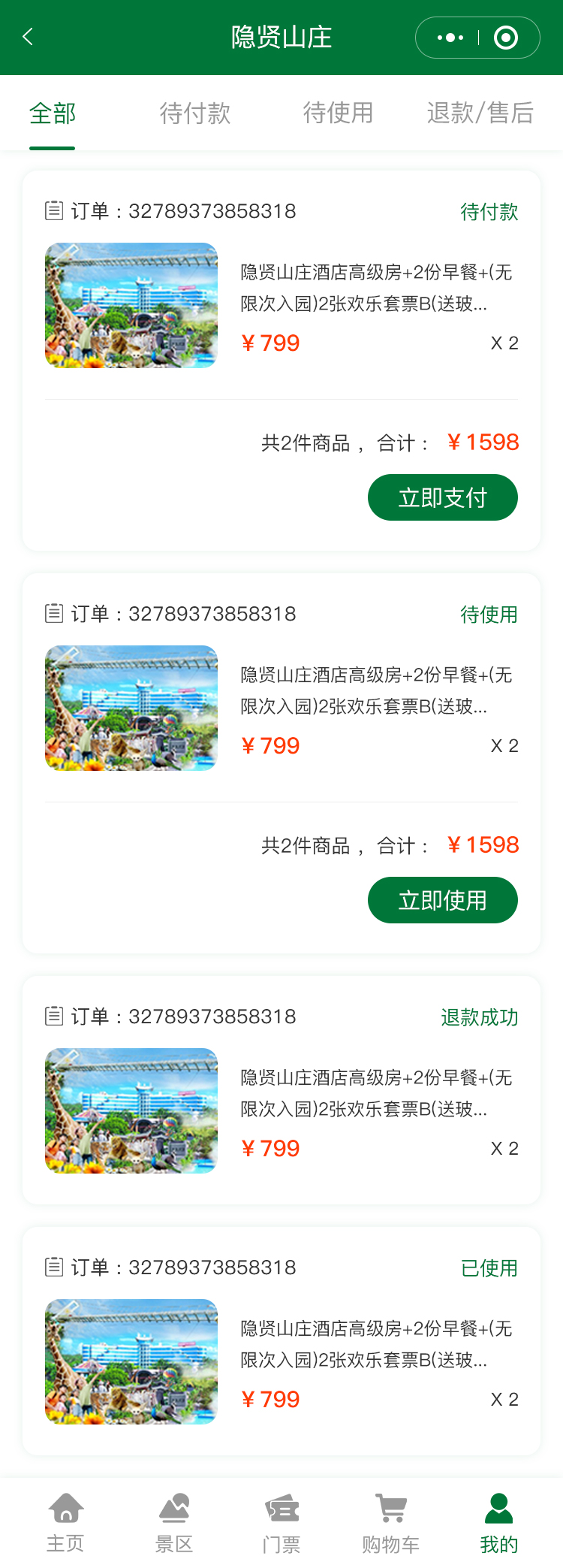563x1568 pixels.
Task: Tap the 立即使用 button
Action: pyautogui.click(x=442, y=900)
